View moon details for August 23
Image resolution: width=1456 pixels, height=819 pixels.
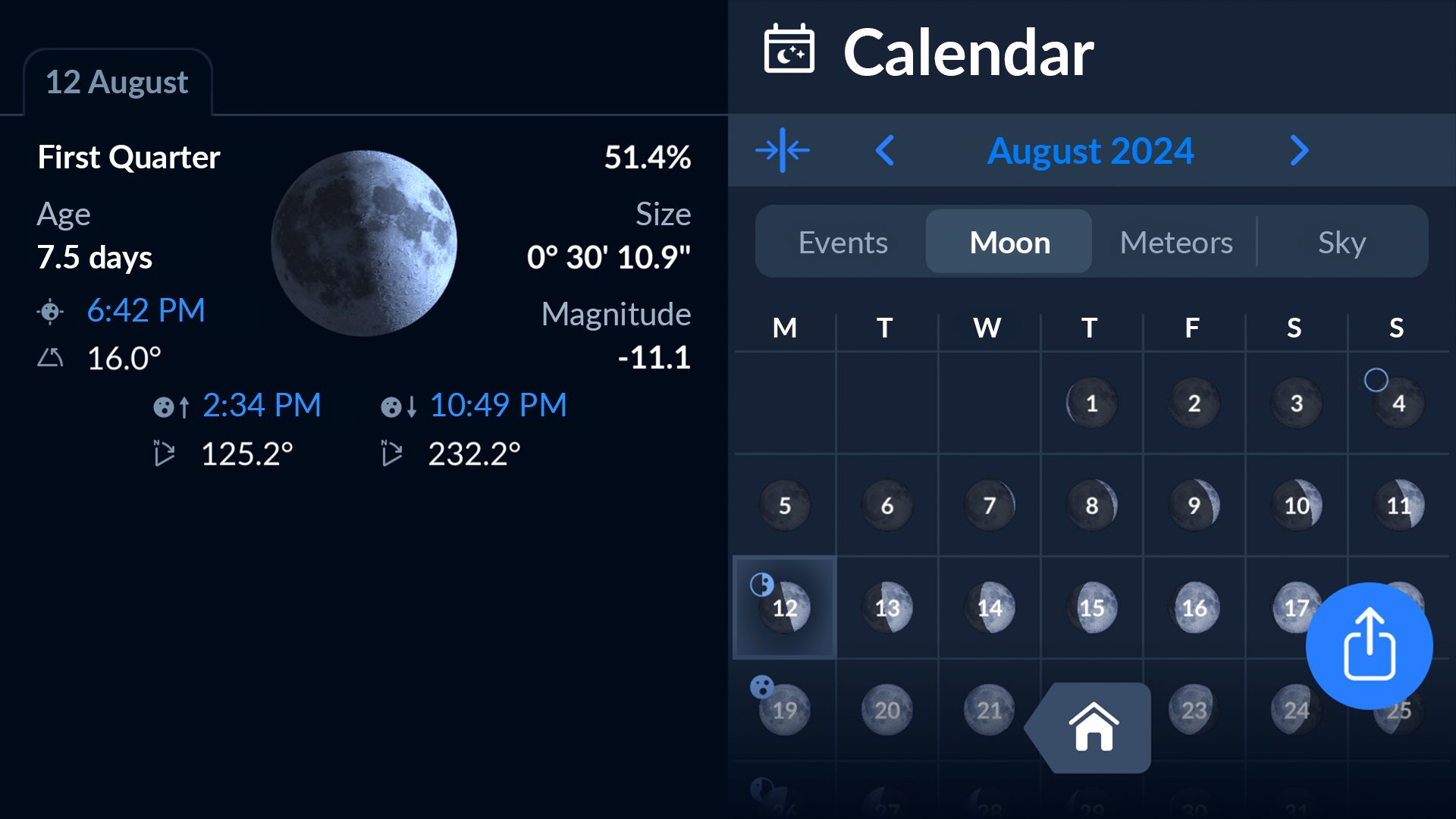click(1194, 710)
